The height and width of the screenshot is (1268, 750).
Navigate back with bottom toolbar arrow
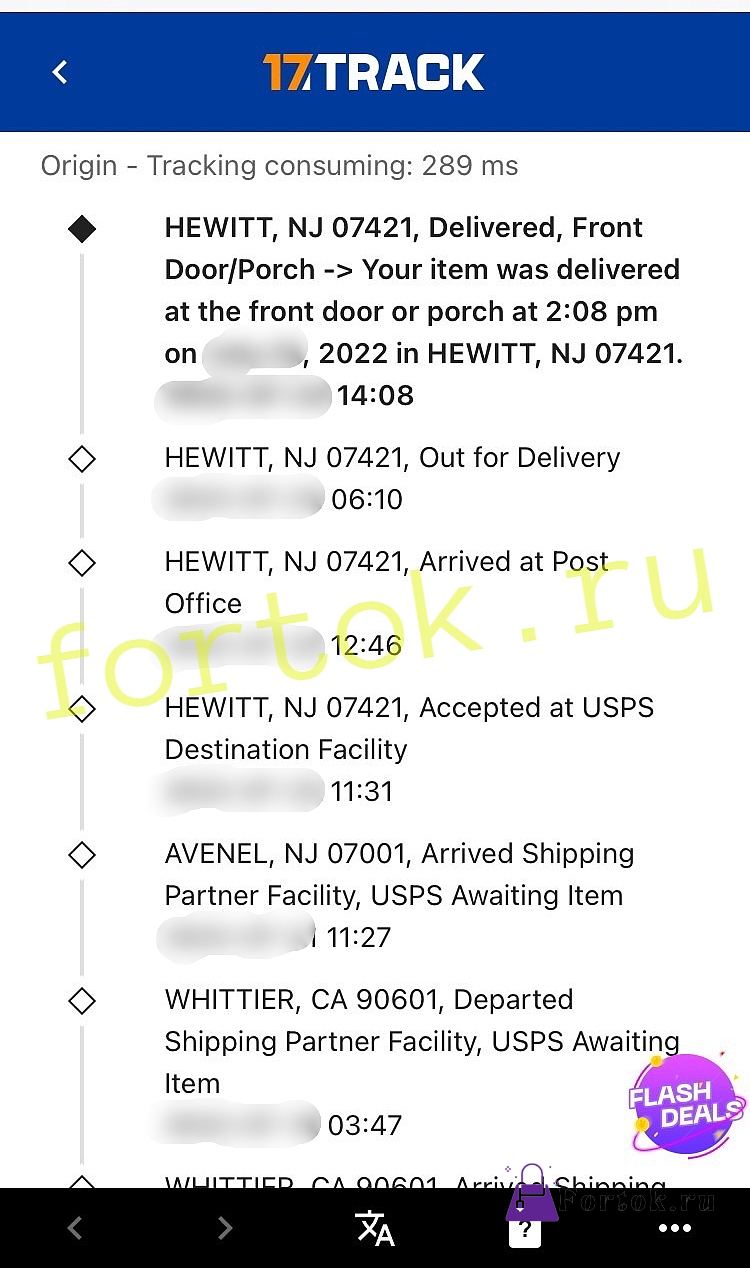75,1228
